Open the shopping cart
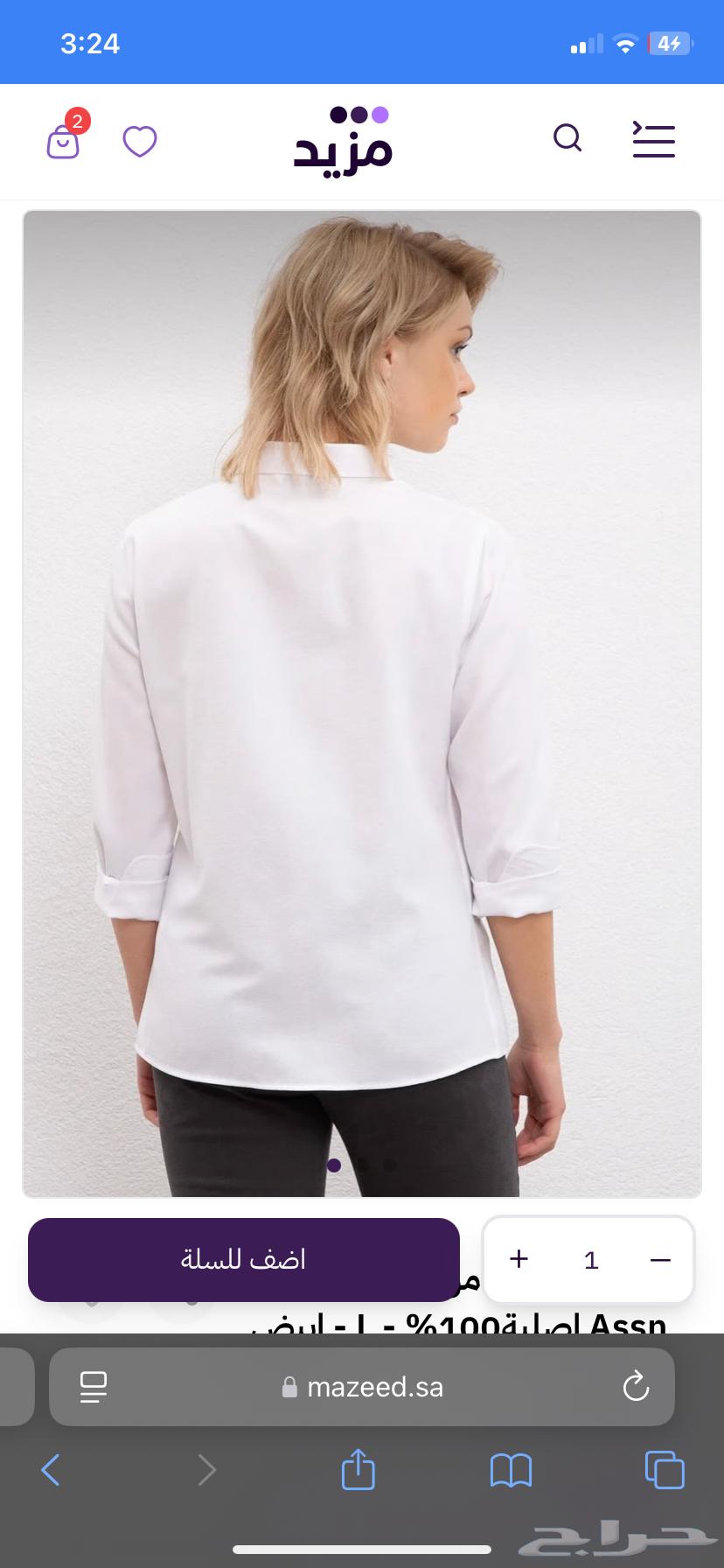 tap(63, 140)
